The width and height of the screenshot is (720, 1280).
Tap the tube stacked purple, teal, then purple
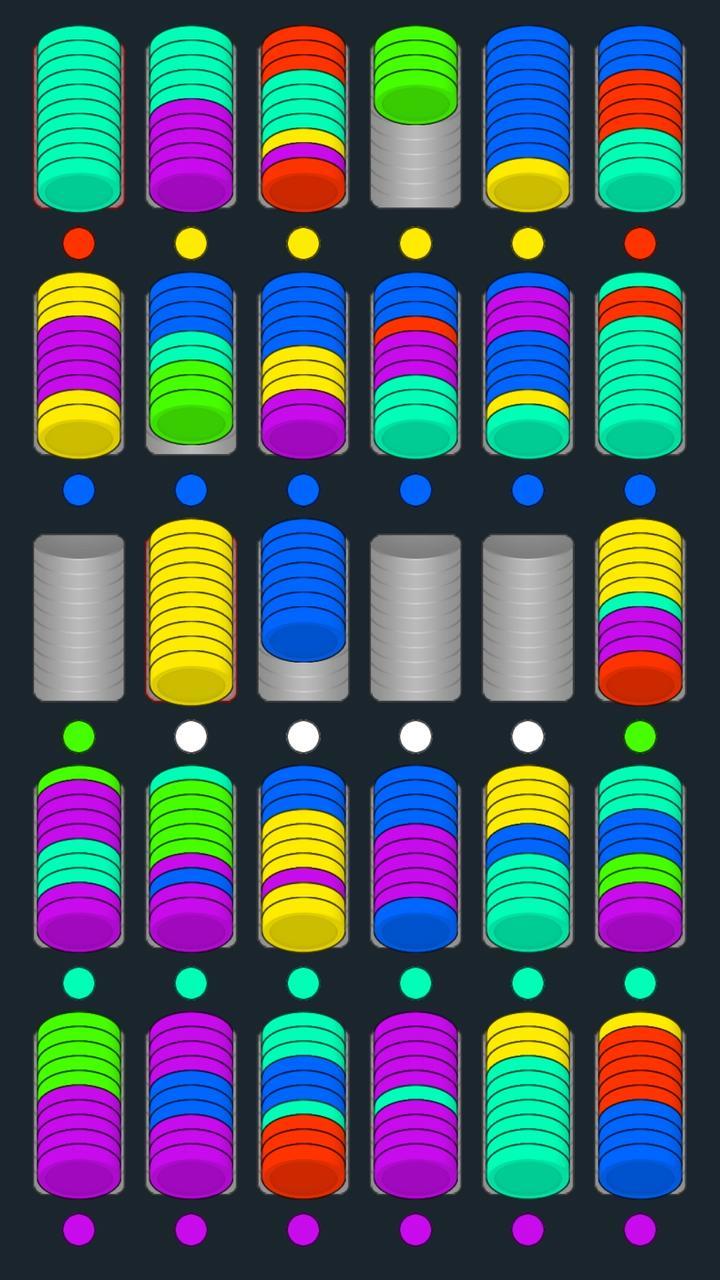(x=415, y=1105)
